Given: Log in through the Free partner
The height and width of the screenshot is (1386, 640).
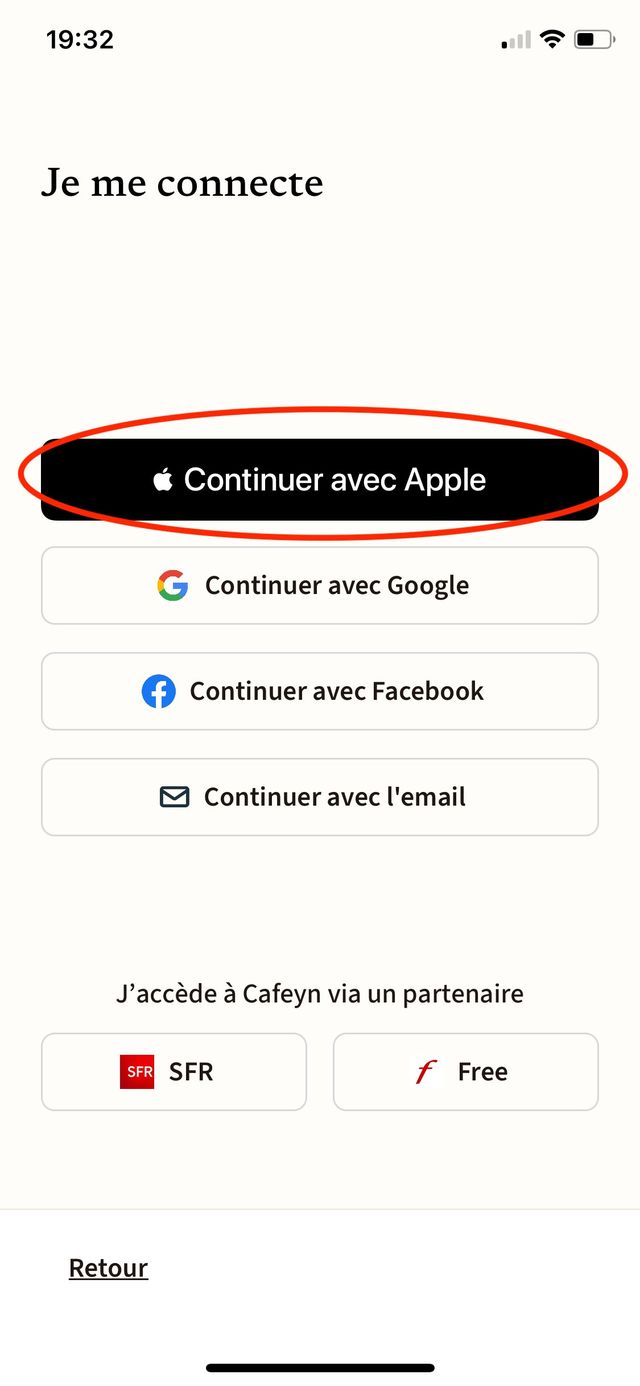Looking at the screenshot, I should (x=466, y=1072).
